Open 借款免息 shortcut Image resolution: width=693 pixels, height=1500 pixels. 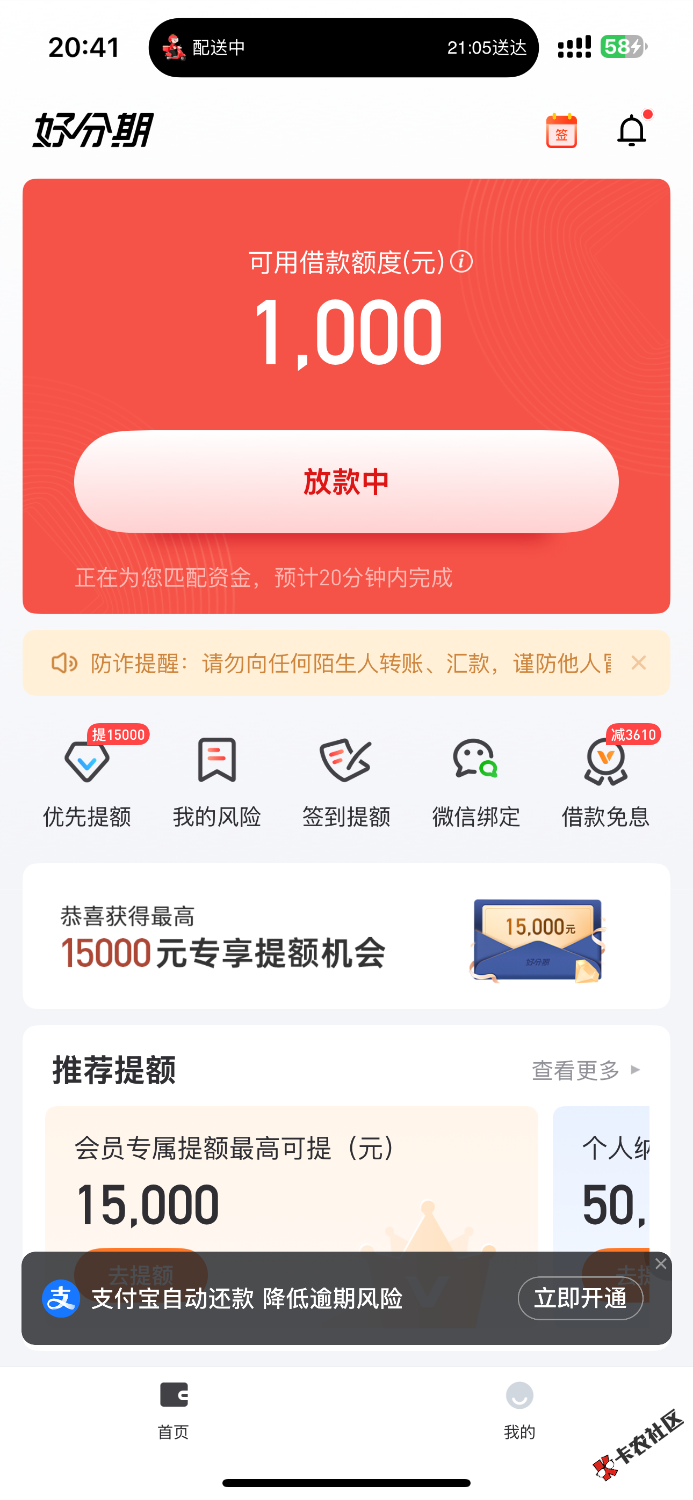(606, 780)
